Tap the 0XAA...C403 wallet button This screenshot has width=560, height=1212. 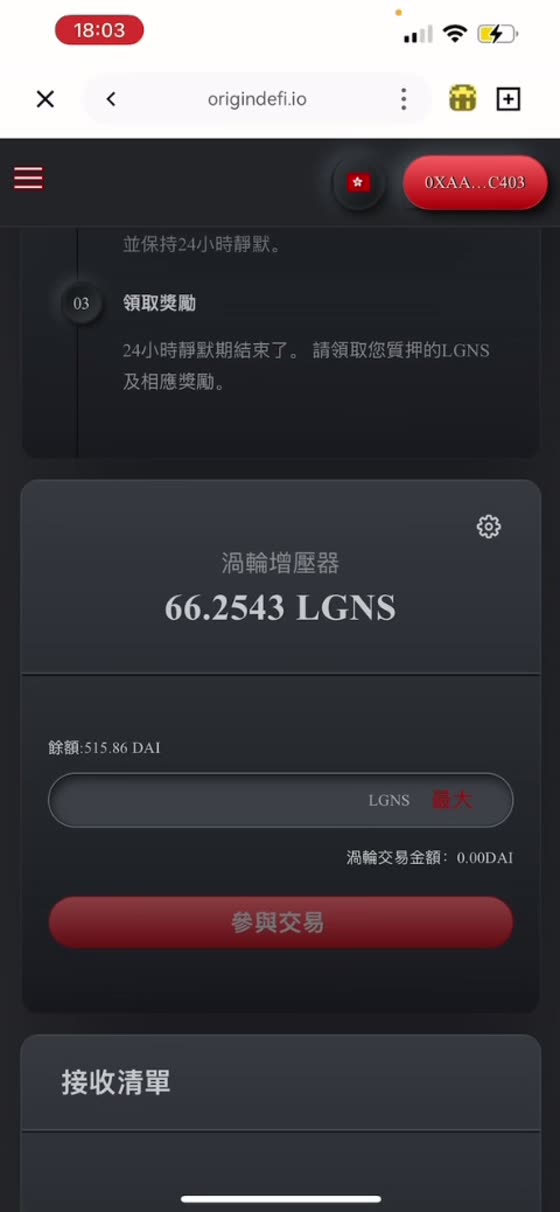pos(475,183)
